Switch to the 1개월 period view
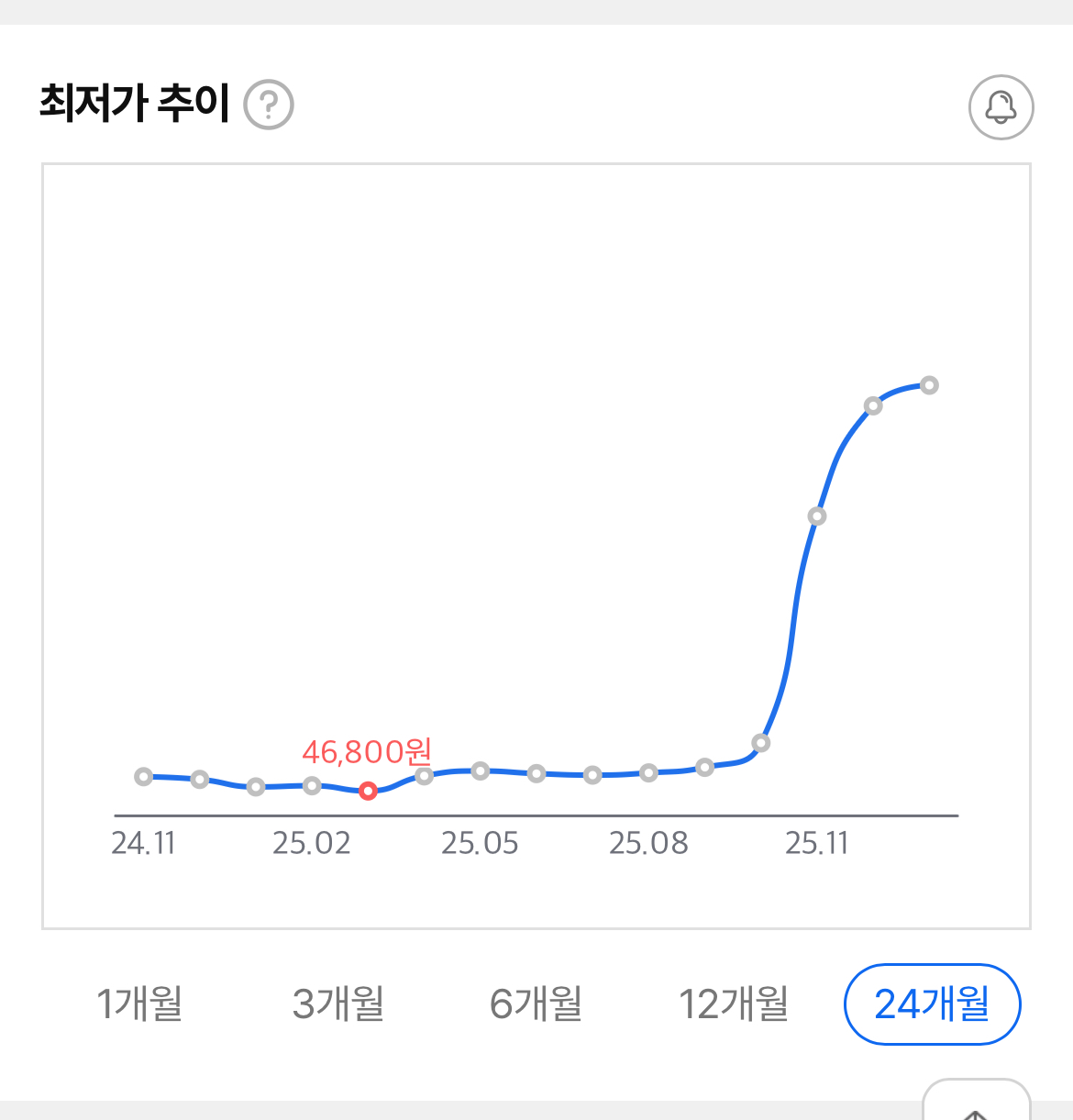Image resolution: width=1073 pixels, height=1120 pixels. point(139,1004)
